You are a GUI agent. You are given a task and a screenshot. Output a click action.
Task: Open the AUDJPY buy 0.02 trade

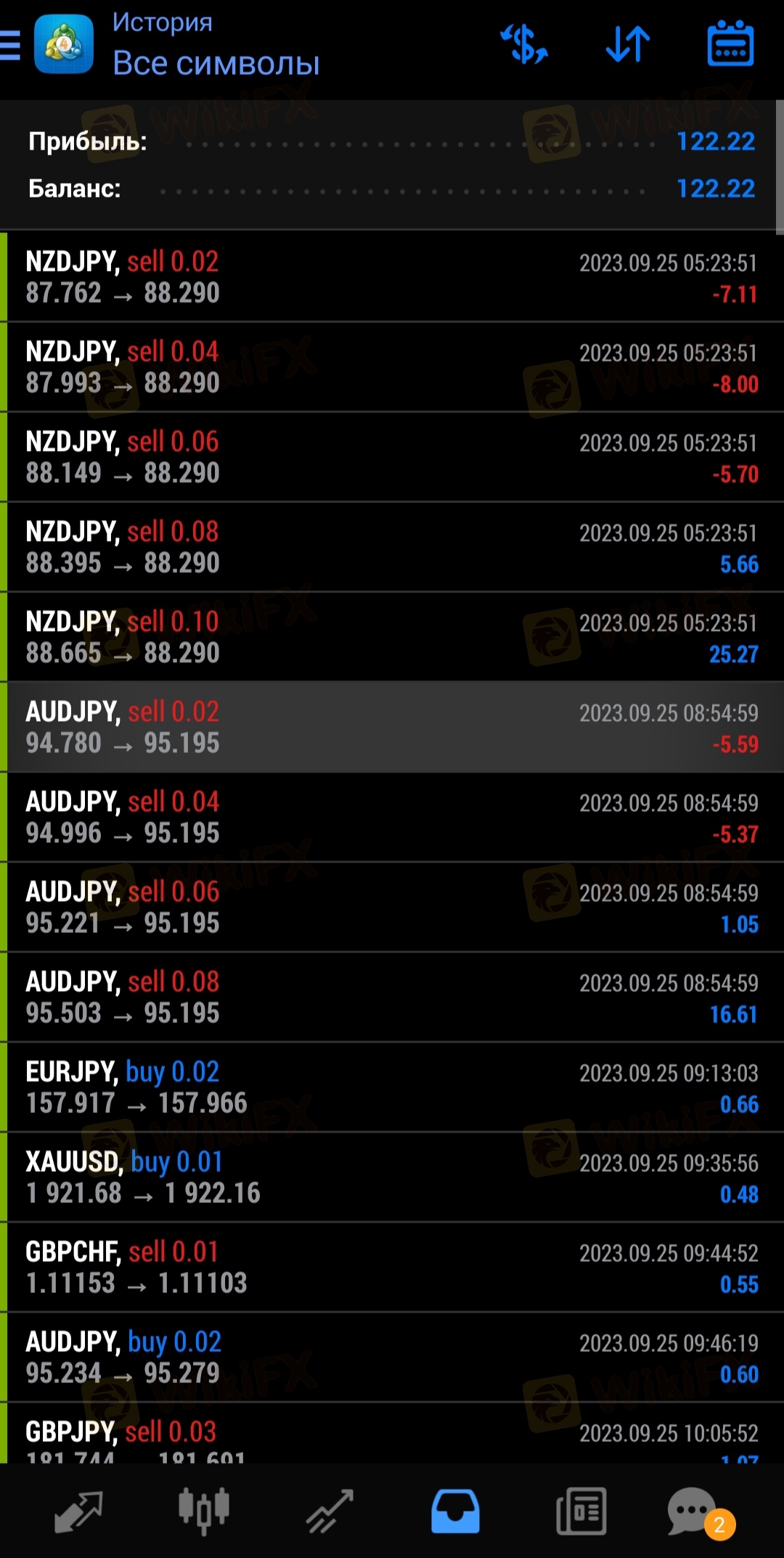tap(392, 1358)
